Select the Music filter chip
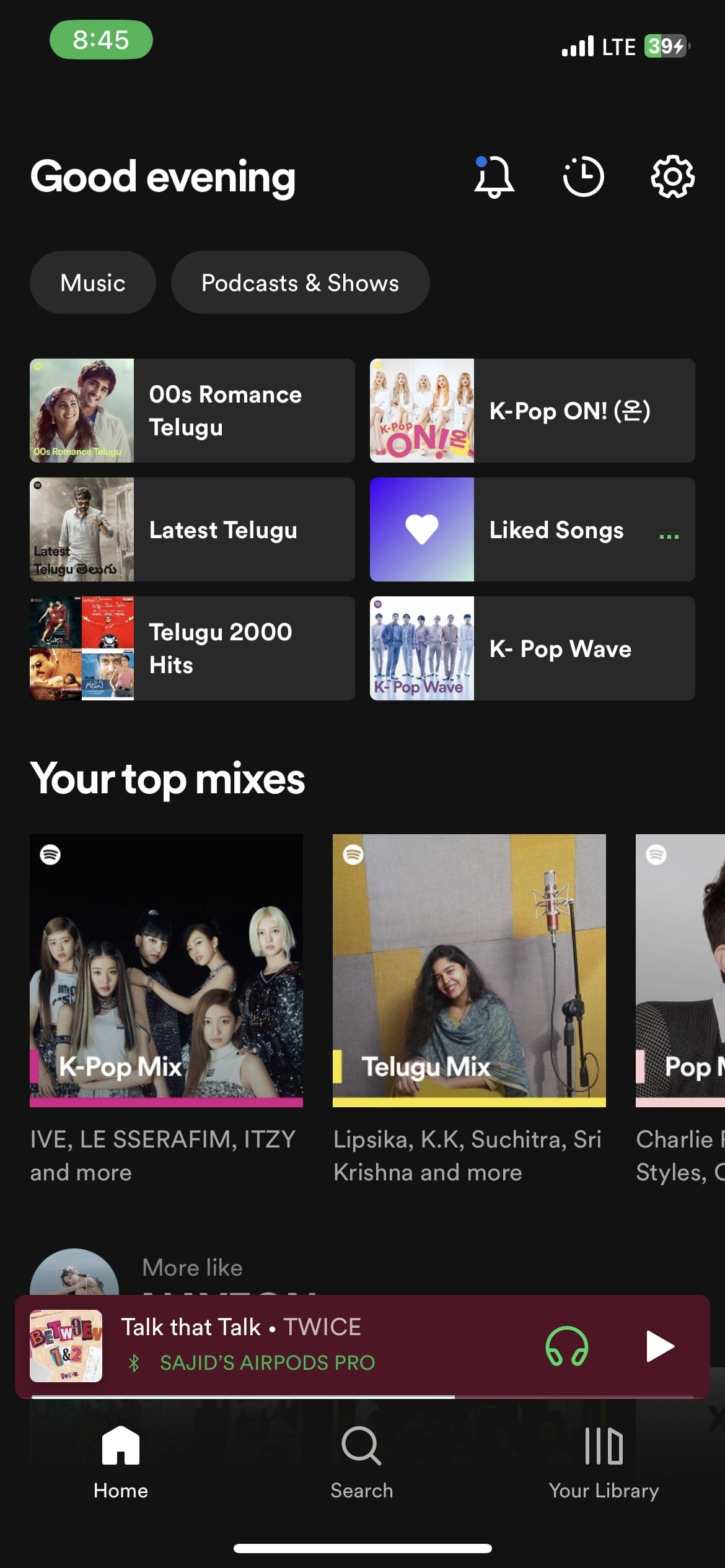 (x=93, y=282)
